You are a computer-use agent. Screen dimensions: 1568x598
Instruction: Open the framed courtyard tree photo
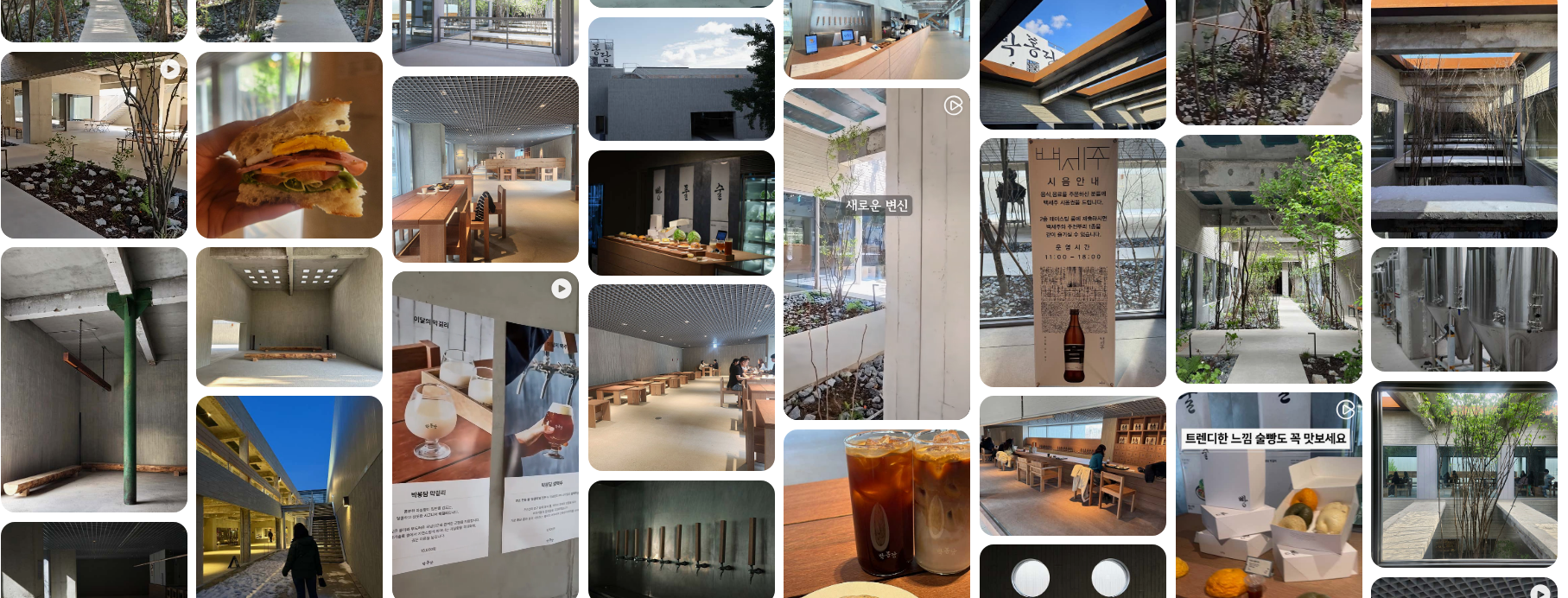point(1463,474)
